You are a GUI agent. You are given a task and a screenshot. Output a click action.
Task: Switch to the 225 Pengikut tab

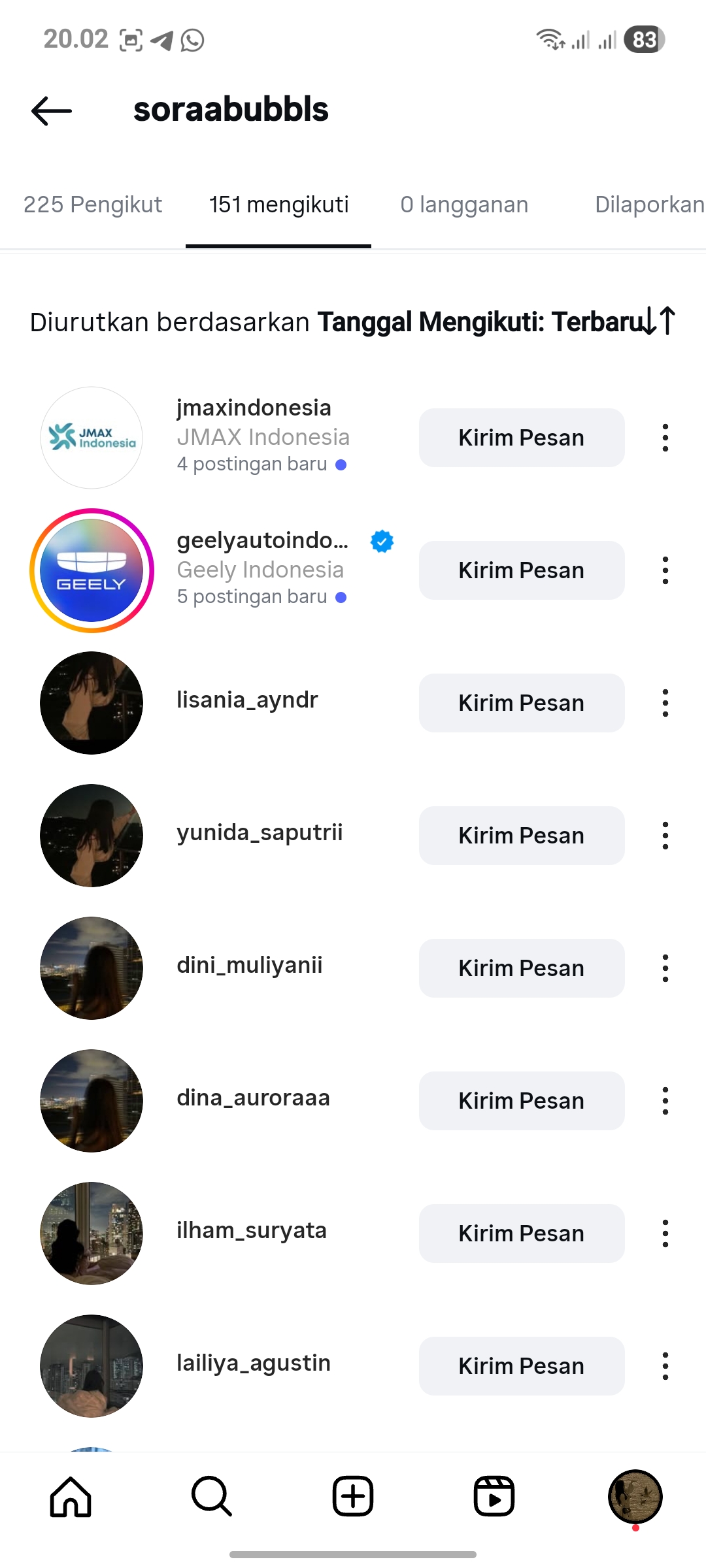[x=93, y=205]
